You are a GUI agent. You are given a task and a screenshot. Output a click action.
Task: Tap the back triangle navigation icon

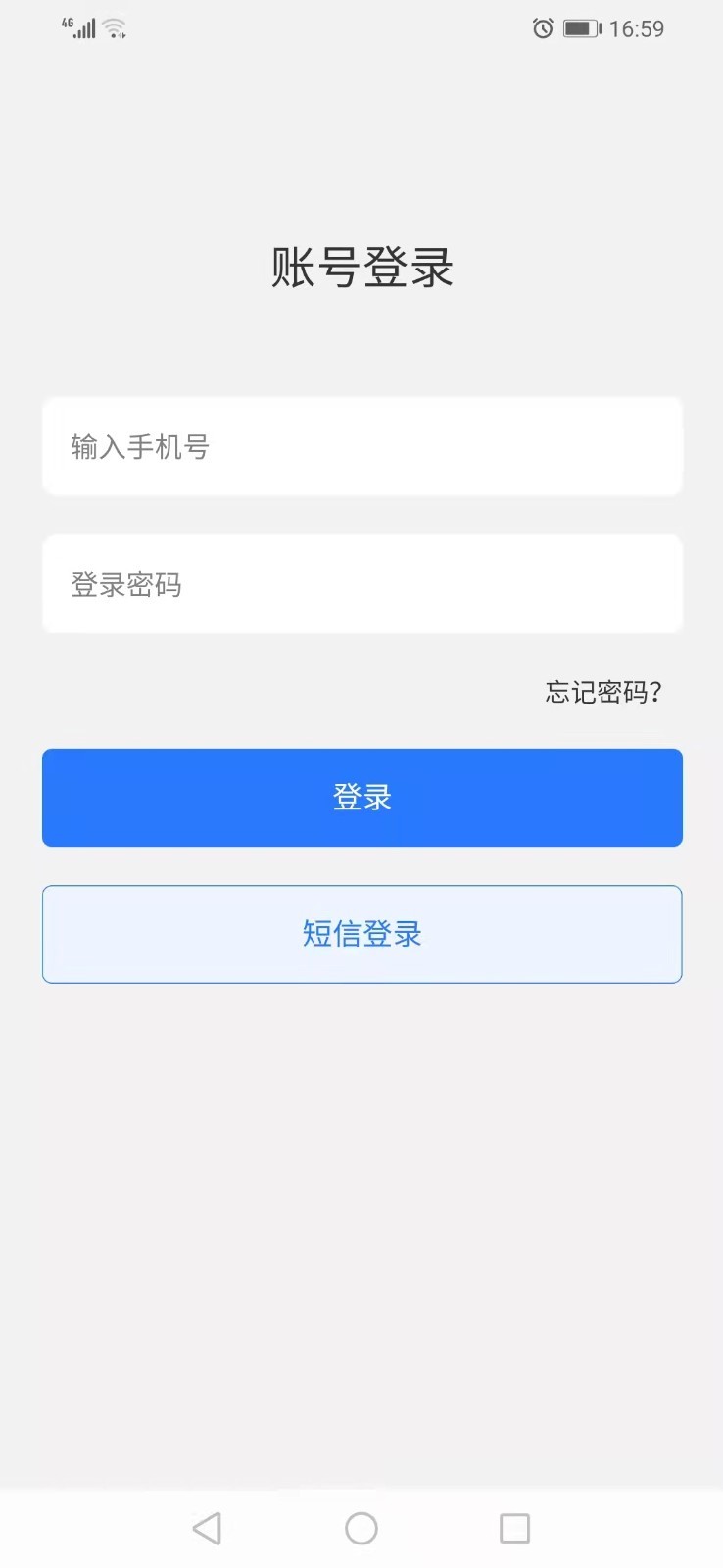(x=207, y=1528)
